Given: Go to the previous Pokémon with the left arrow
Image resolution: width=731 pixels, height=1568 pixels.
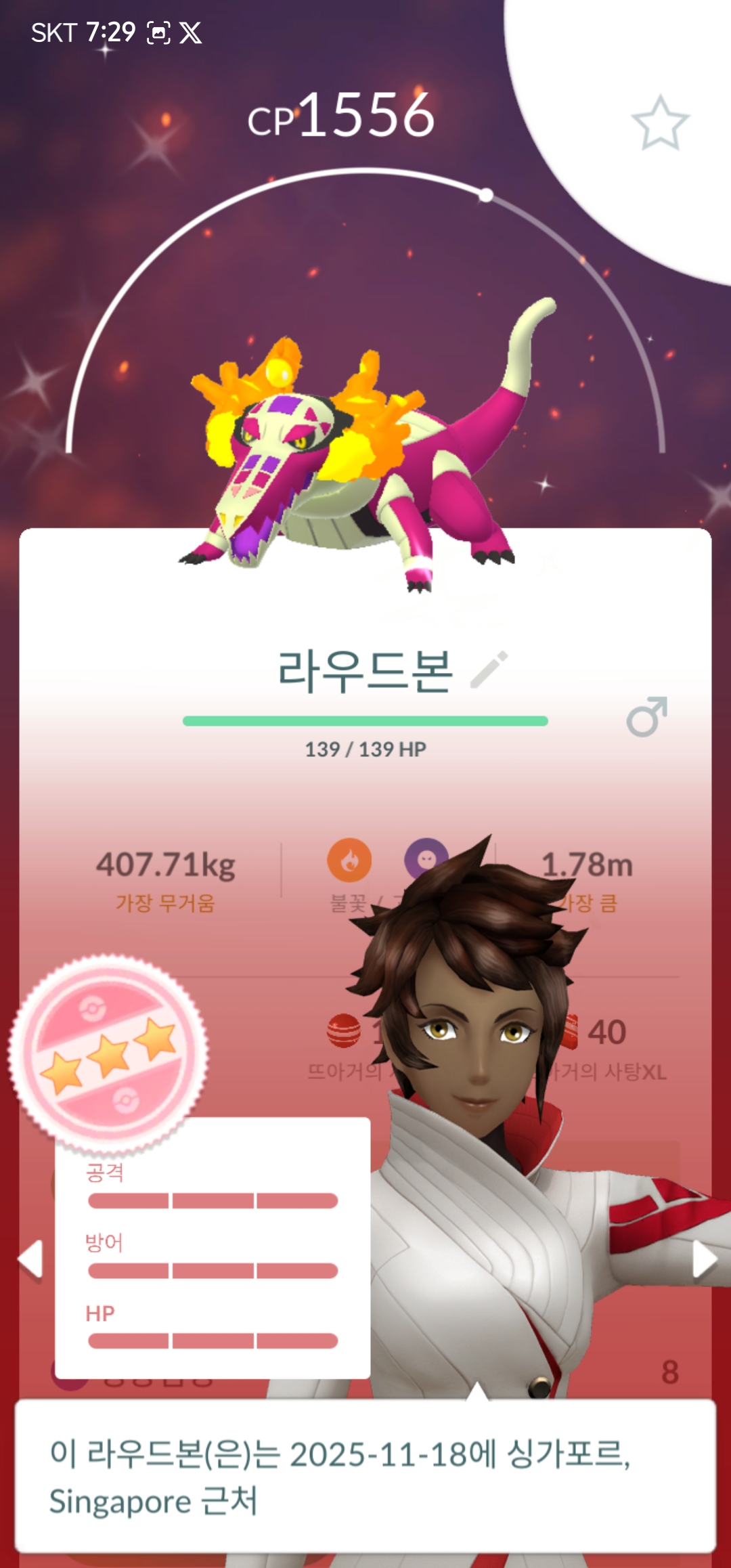Looking at the screenshot, I should 30,1259.
